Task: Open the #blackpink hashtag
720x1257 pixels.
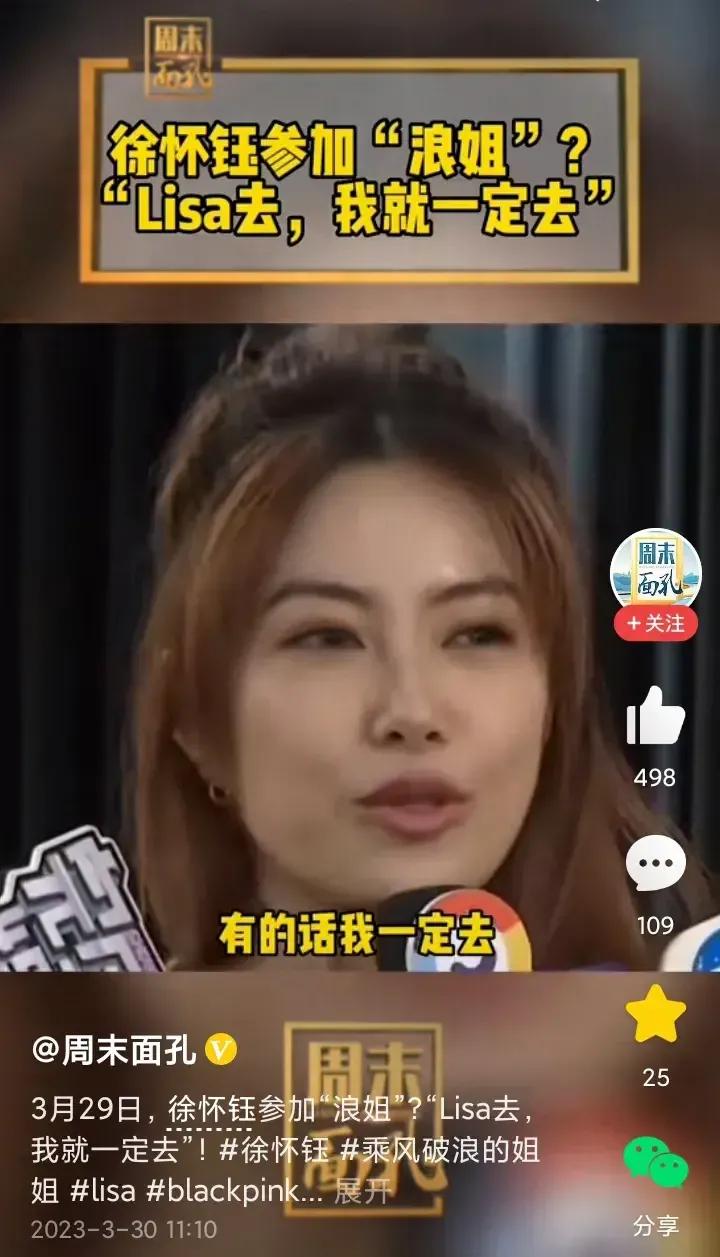Action: tap(238, 1192)
